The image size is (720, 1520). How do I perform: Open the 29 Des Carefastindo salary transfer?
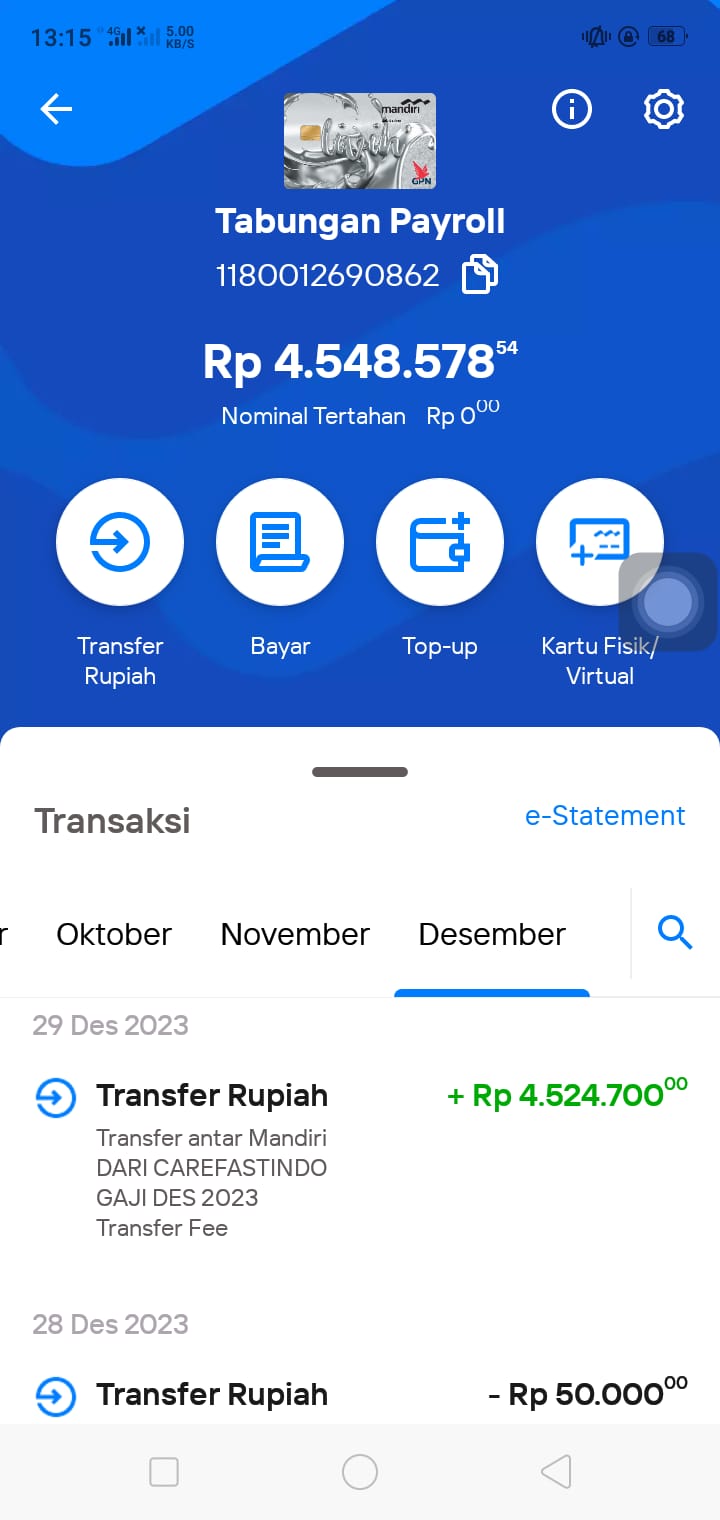coord(360,1158)
